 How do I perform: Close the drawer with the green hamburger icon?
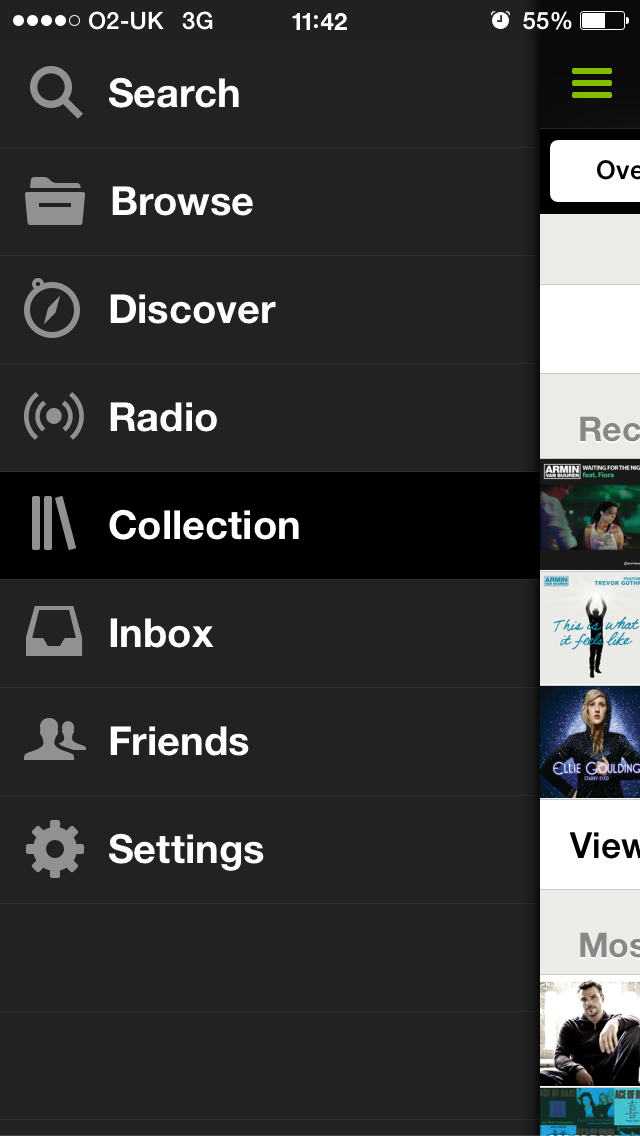tap(591, 83)
